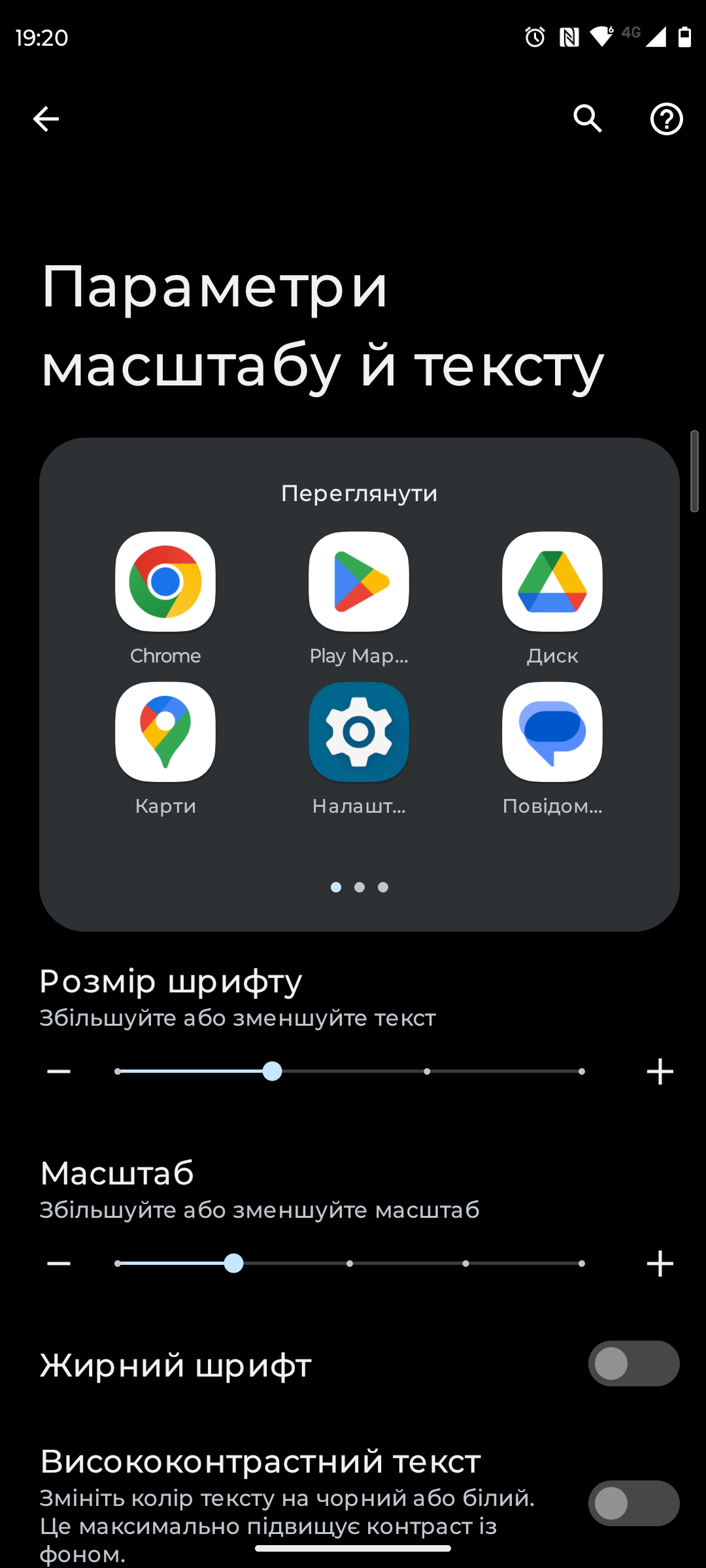Open the help icon
706x1568 pixels.
(666, 119)
